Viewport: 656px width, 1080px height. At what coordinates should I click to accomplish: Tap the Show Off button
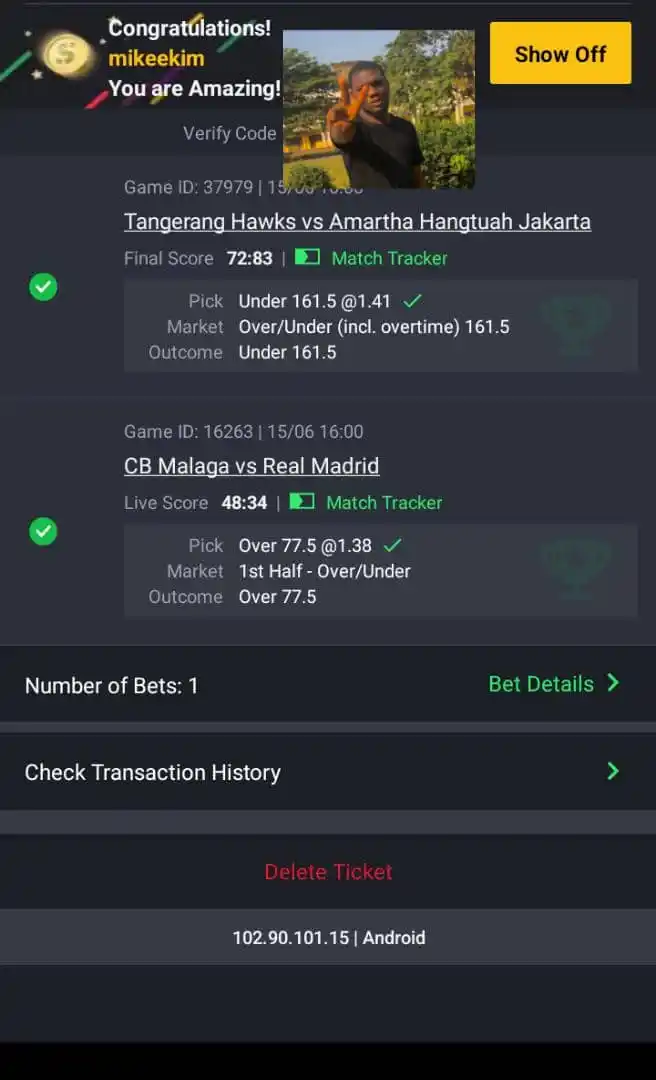point(560,54)
